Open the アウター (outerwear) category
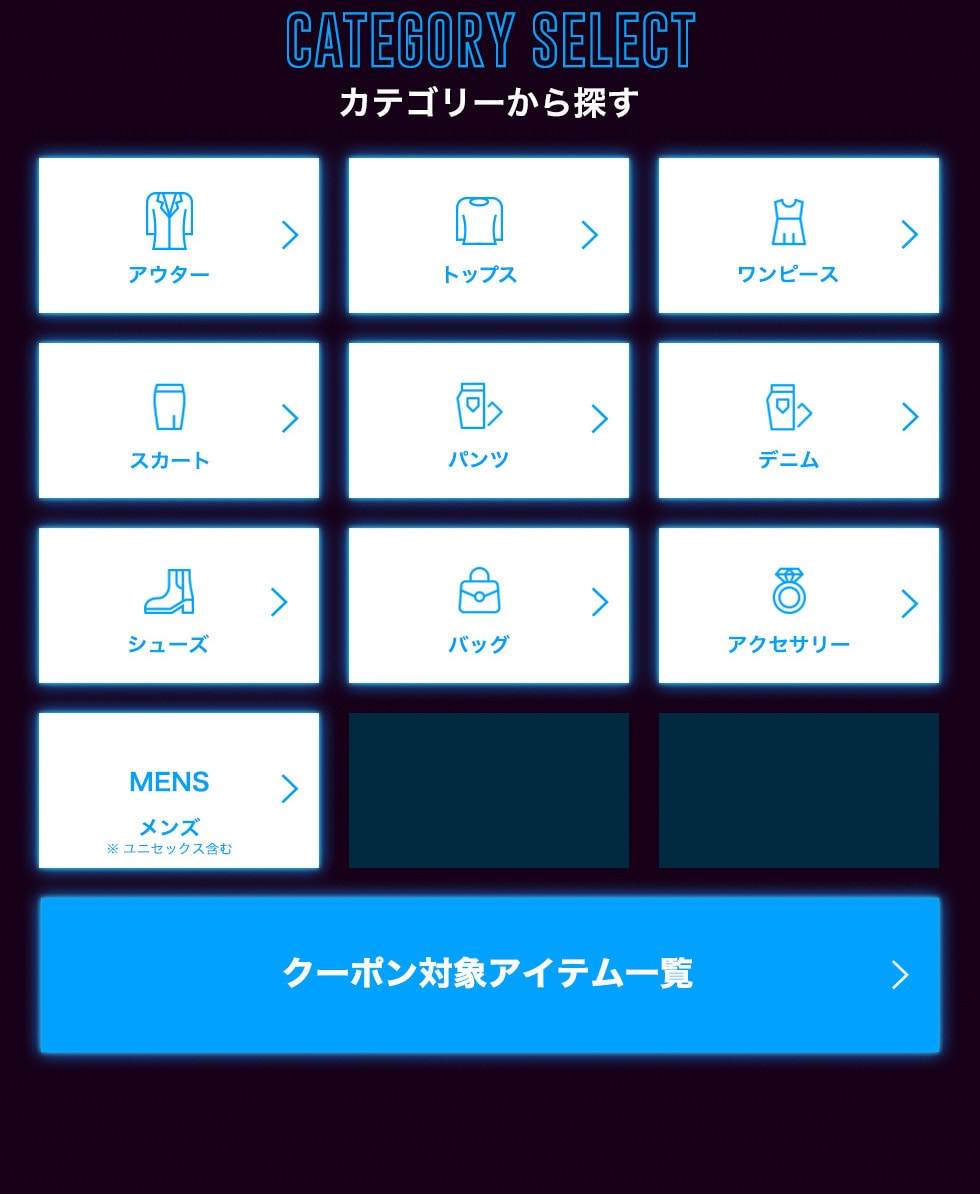This screenshot has height=1194, width=980. (x=179, y=236)
